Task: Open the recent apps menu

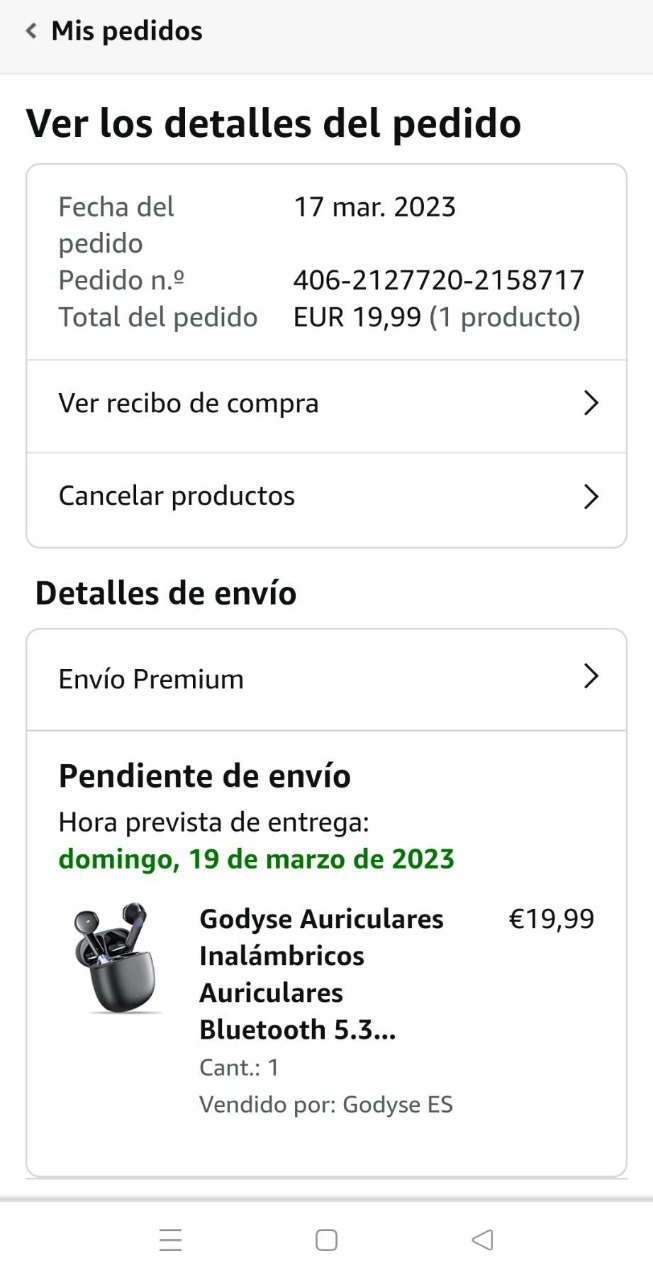Action: click(171, 1240)
